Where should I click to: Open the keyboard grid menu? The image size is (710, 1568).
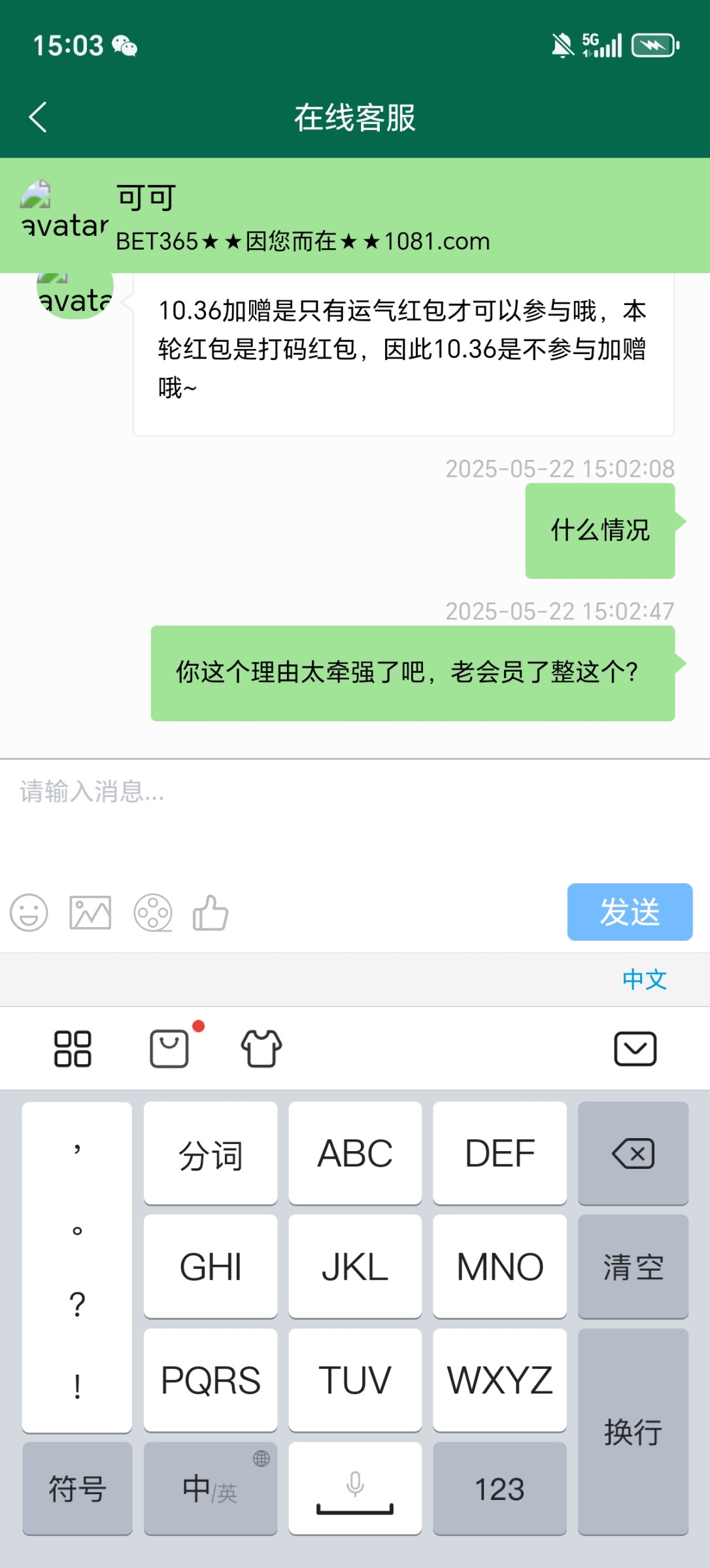pos(73,1049)
